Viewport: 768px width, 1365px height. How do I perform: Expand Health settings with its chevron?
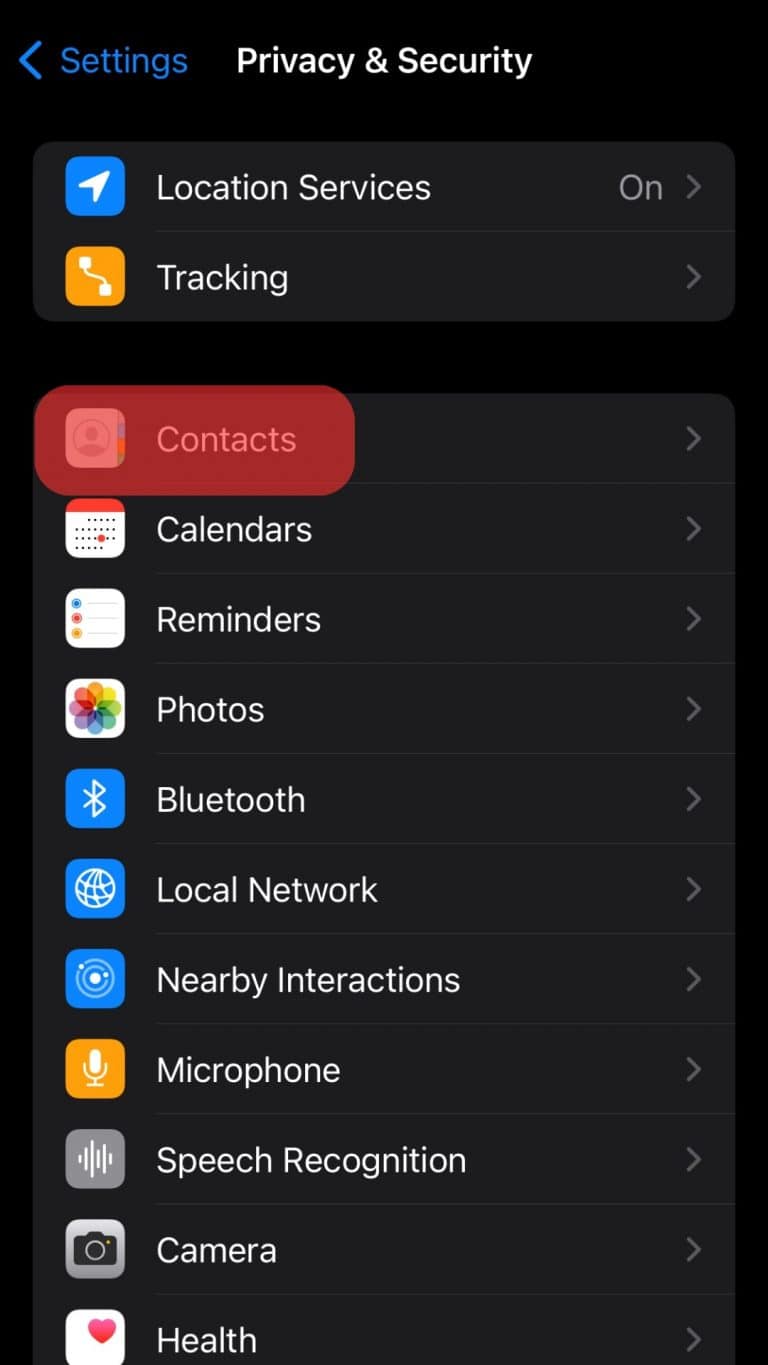[x=694, y=1336]
